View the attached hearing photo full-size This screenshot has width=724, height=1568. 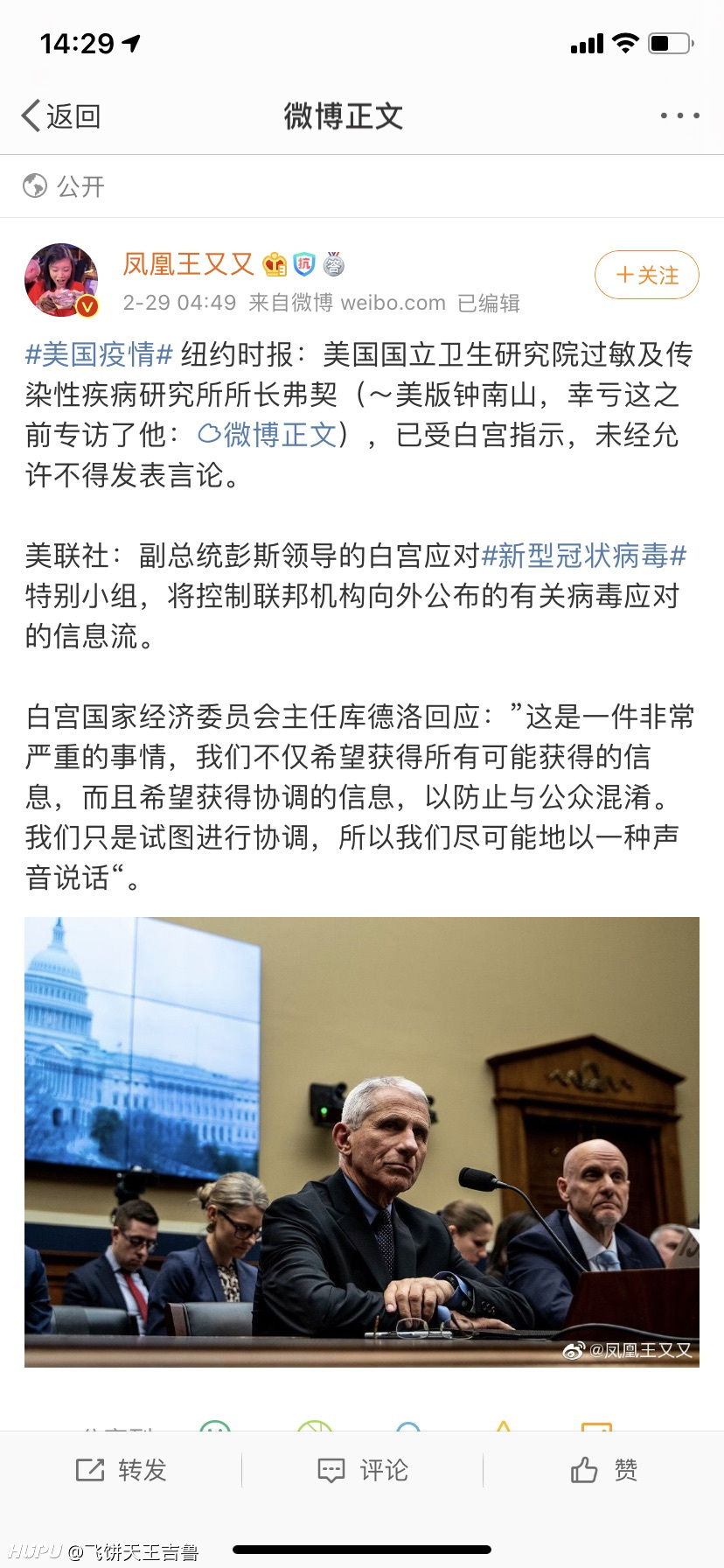[362, 1142]
